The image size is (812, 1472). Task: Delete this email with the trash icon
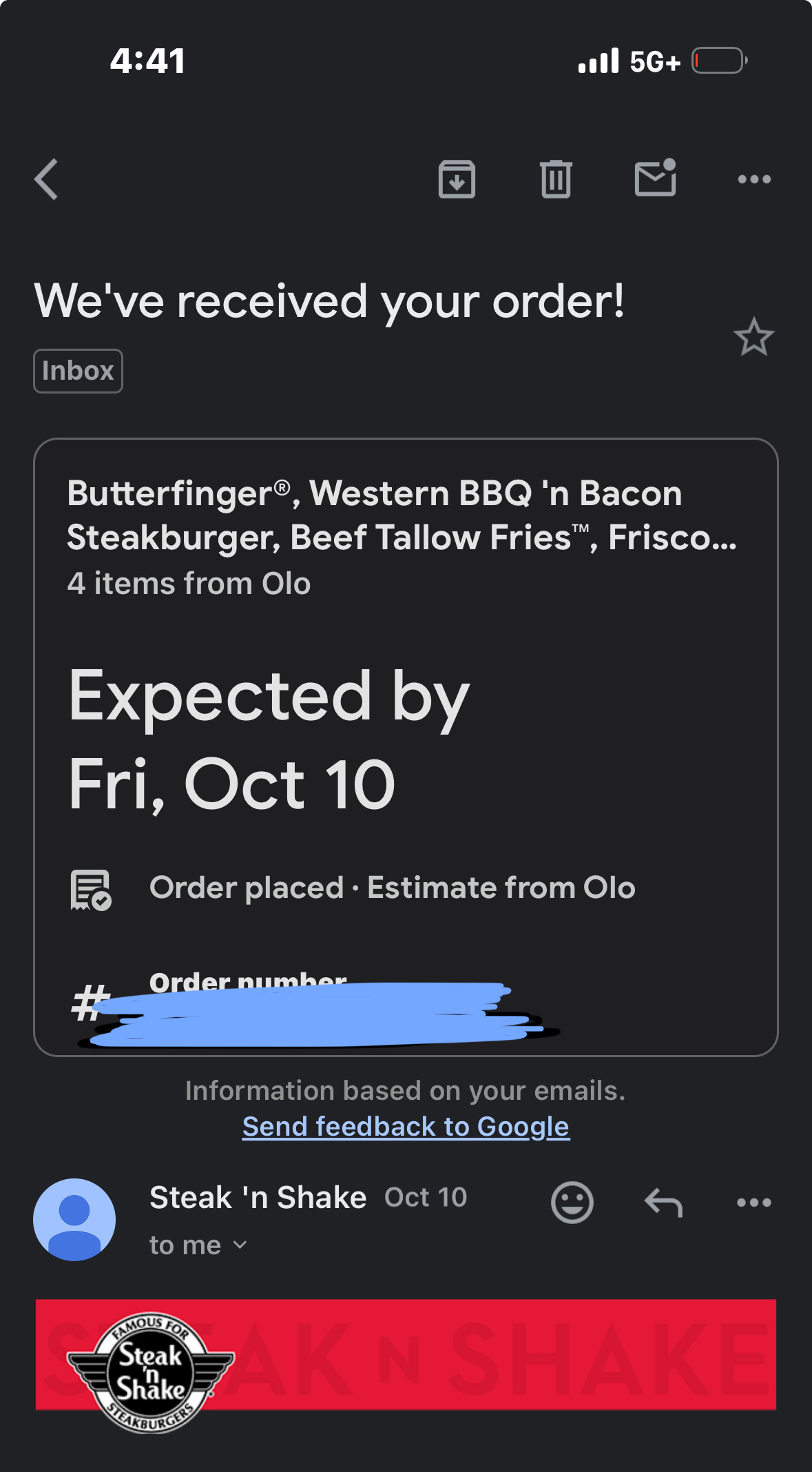coord(556,179)
